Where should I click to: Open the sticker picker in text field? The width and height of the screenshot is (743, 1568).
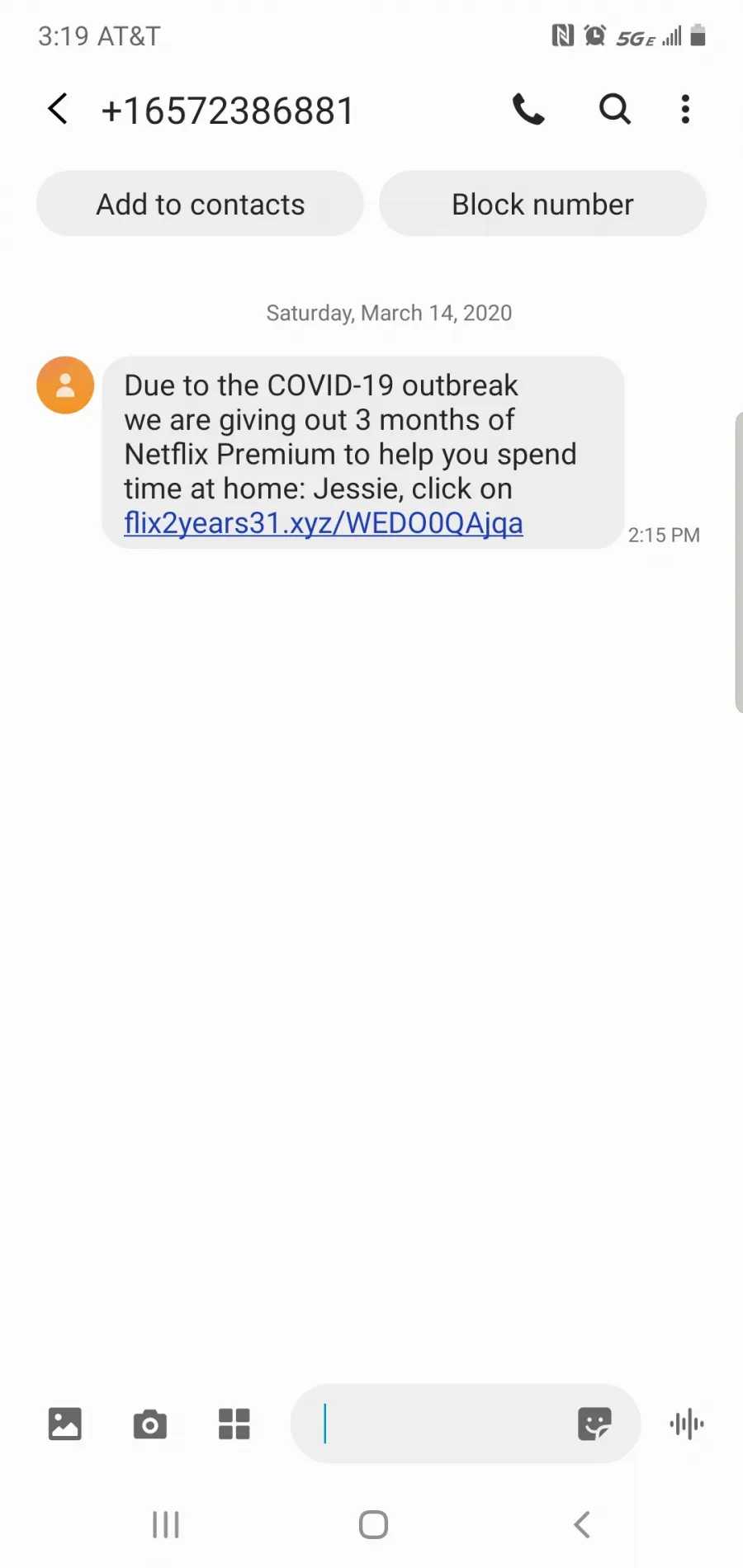pyautogui.click(x=594, y=1424)
